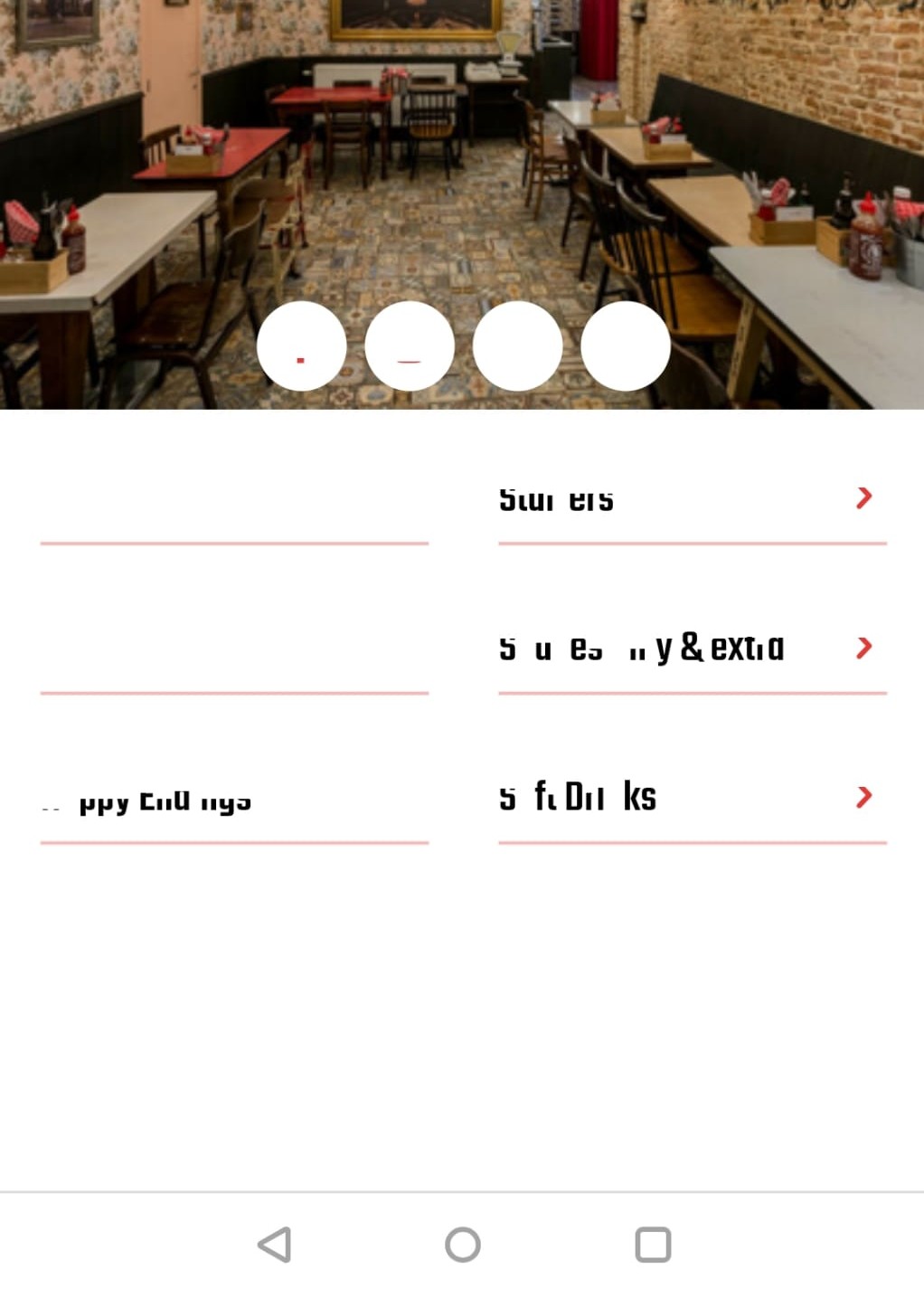Viewport: 924px width, 1297px height.
Task: Tap the red chevron next to Starters
Action: point(865,496)
